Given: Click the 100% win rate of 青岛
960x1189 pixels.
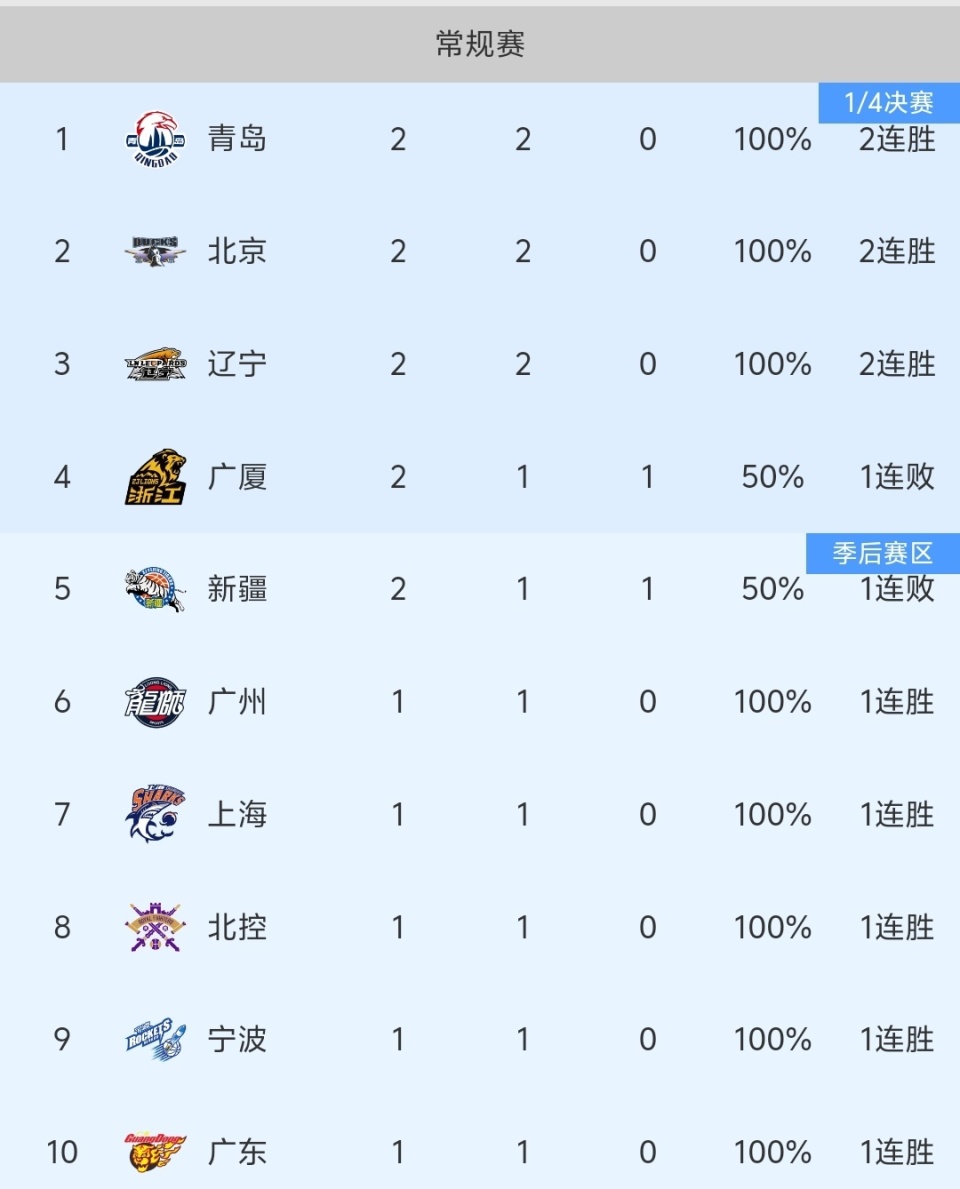Looking at the screenshot, I should (772, 139).
